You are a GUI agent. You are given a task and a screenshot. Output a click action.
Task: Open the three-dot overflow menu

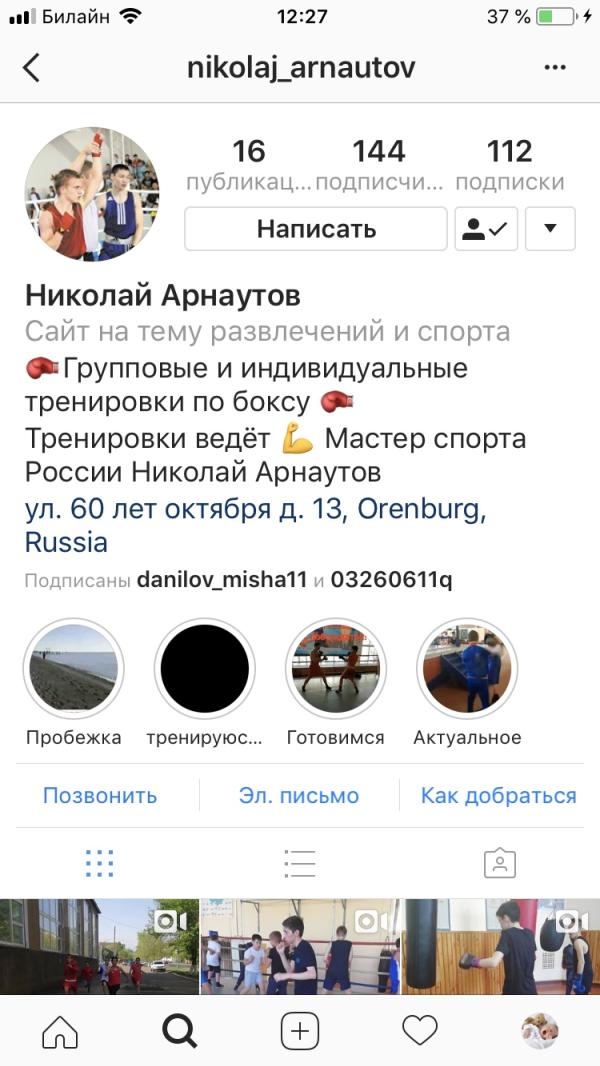[x=555, y=68]
